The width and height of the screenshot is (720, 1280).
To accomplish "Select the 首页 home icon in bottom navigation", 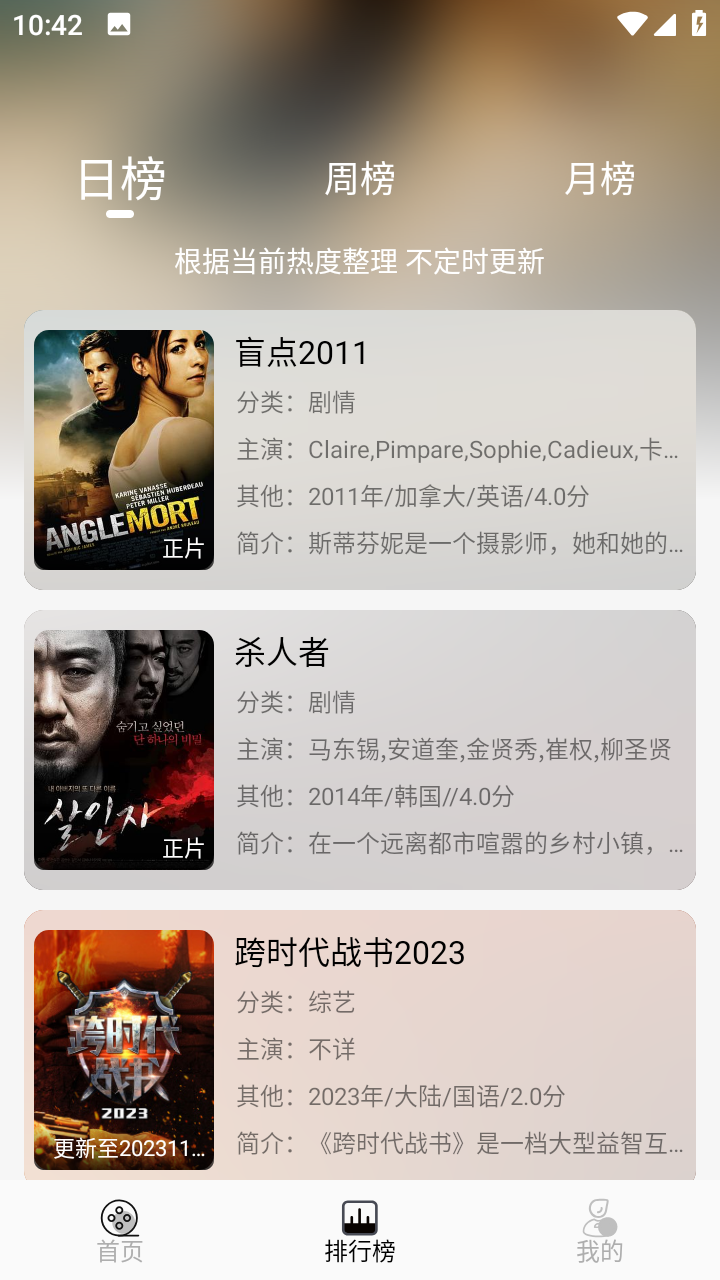I will [119, 1219].
